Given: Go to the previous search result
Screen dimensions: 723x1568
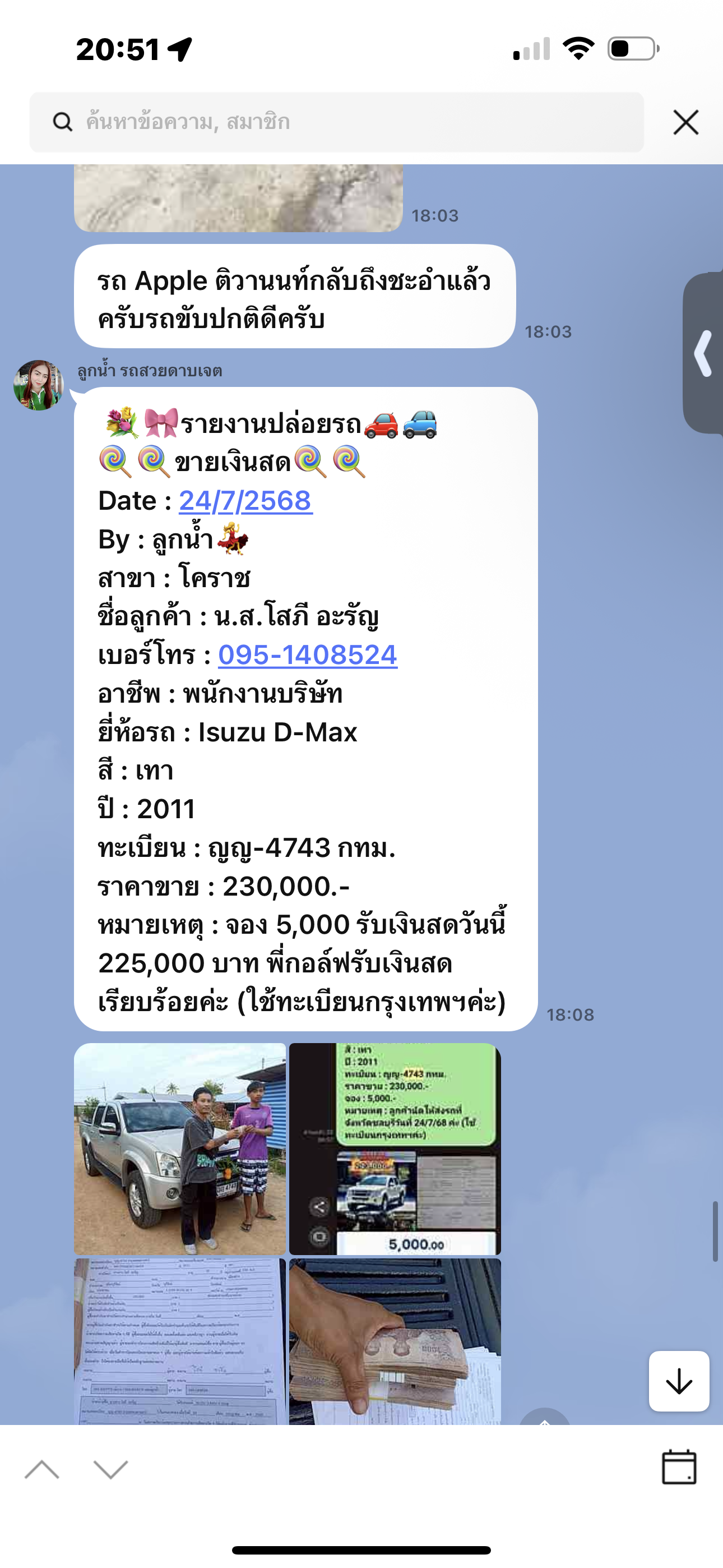Looking at the screenshot, I should click(42, 1469).
